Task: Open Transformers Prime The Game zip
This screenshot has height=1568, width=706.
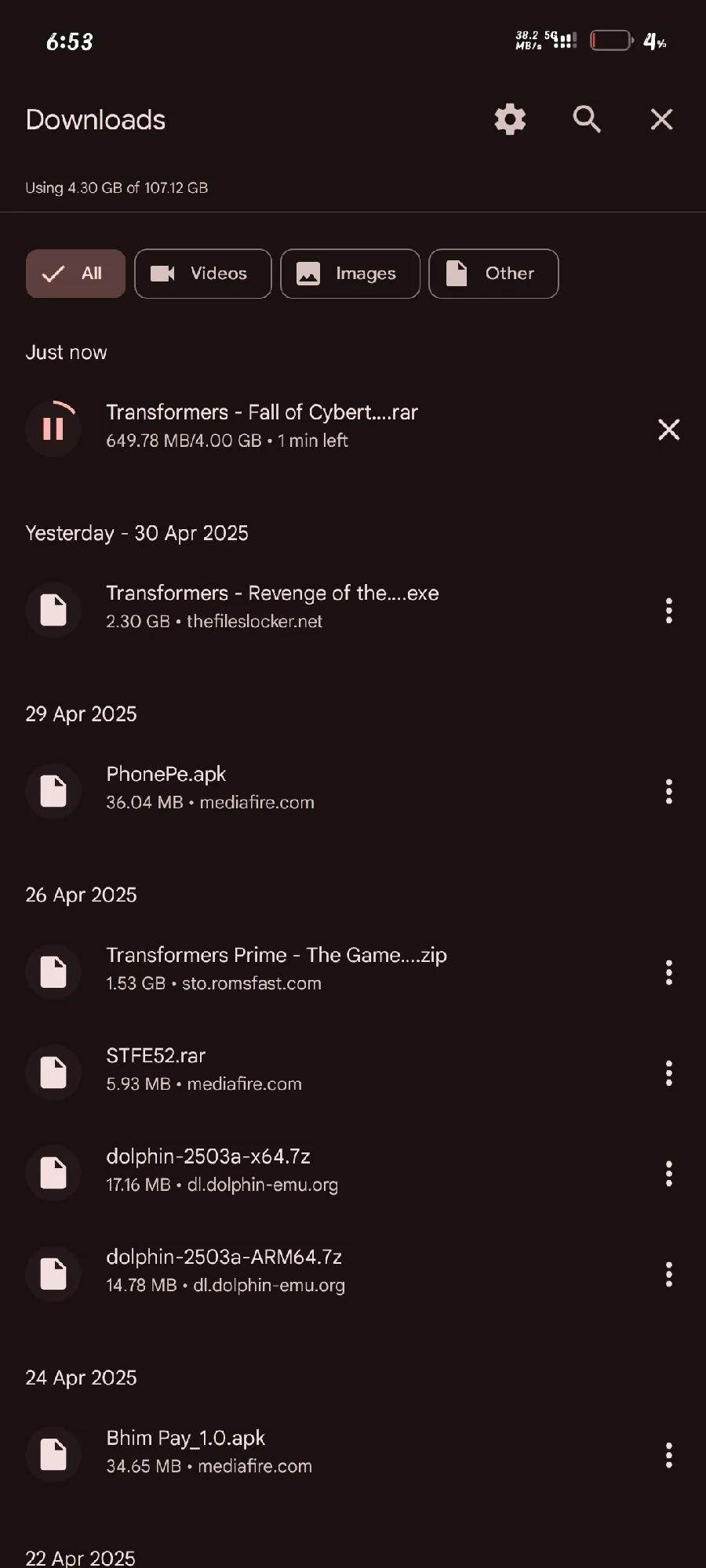Action: tap(276, 968)
